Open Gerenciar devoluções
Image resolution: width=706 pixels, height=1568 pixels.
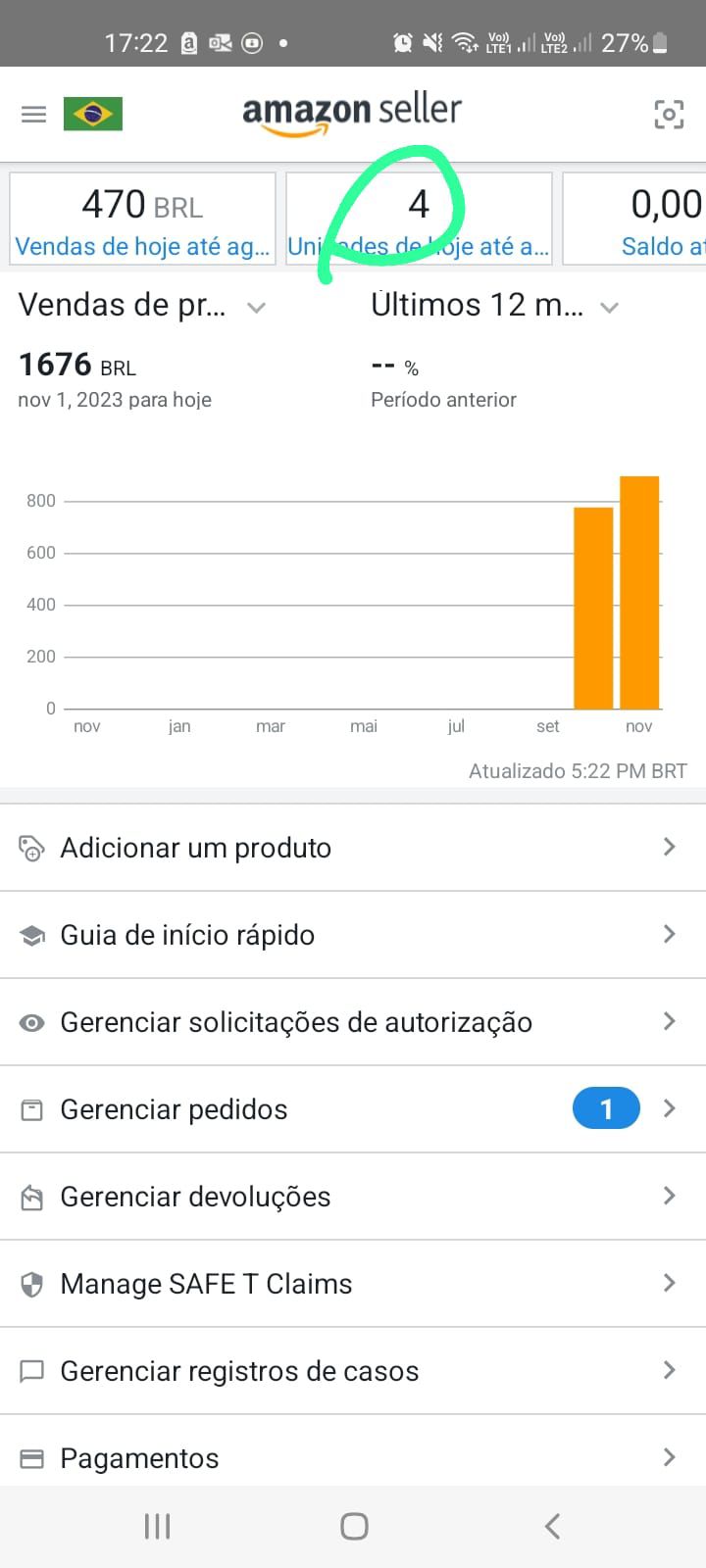(353, 1197)
